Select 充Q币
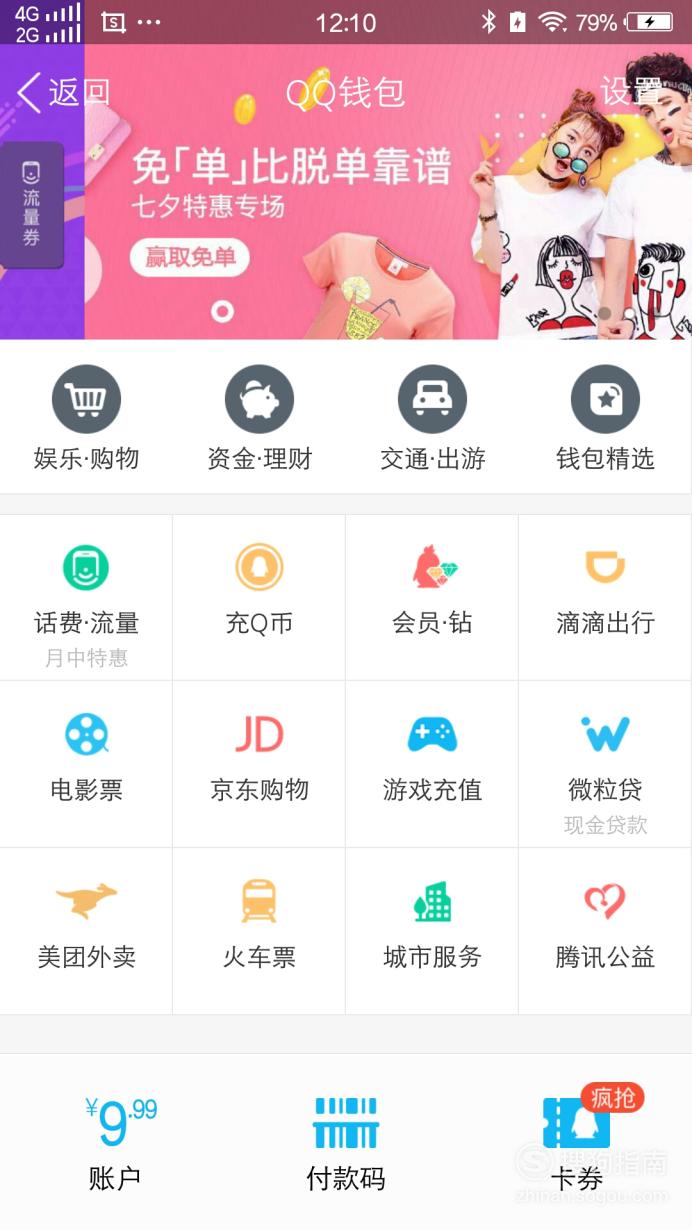 259,598
